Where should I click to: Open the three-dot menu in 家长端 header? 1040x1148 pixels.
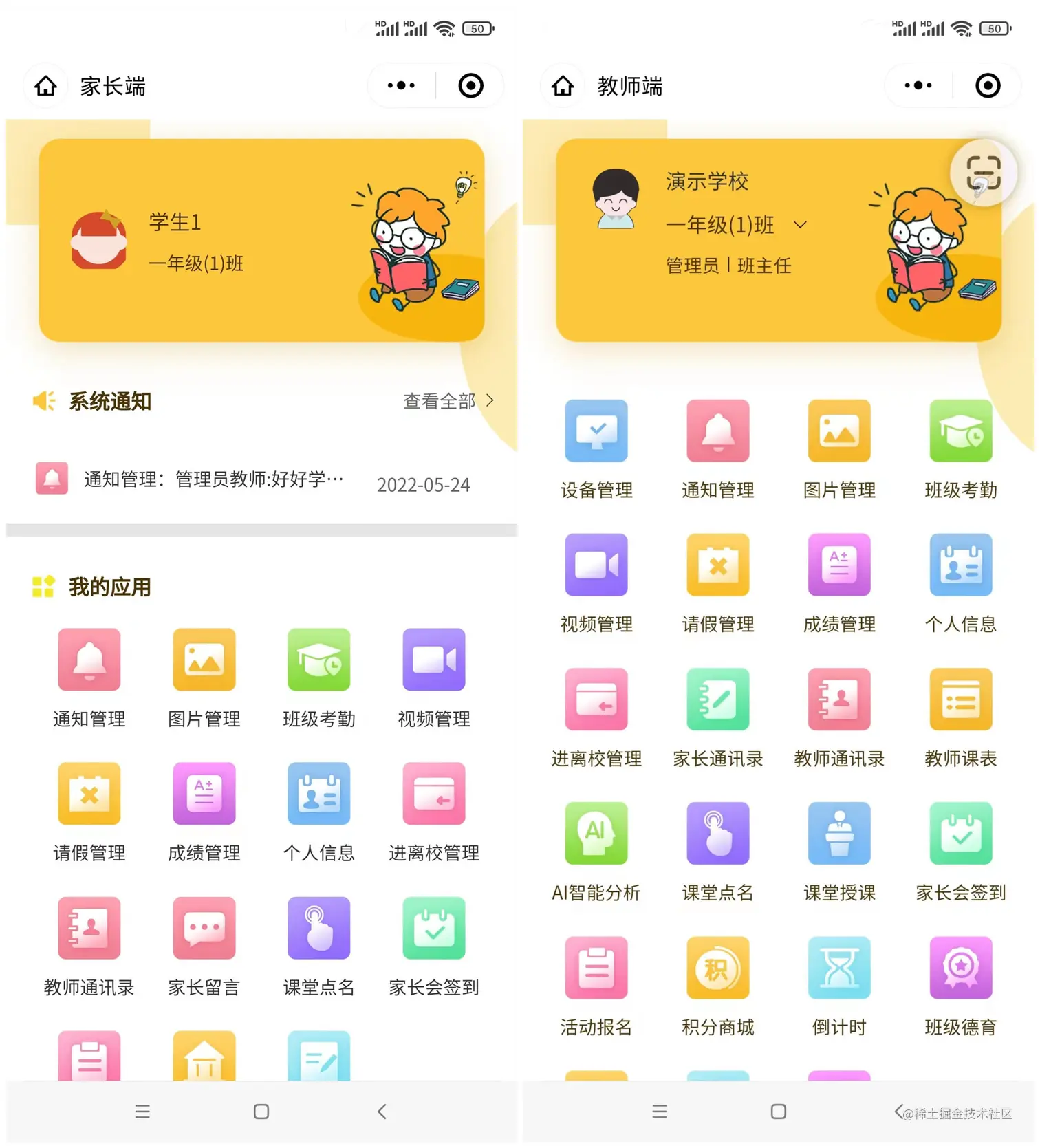tap(401, 86)
